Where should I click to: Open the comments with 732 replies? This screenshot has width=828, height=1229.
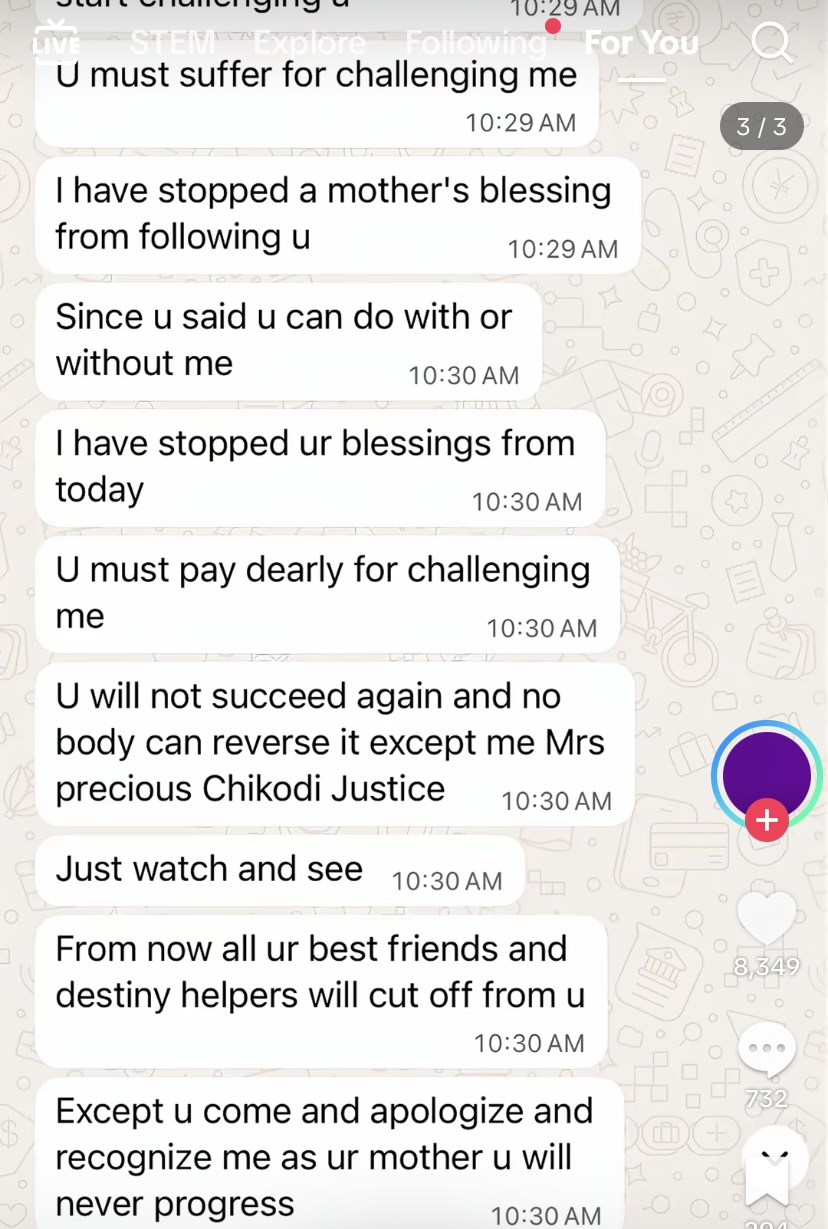(x=767, y=1050)
